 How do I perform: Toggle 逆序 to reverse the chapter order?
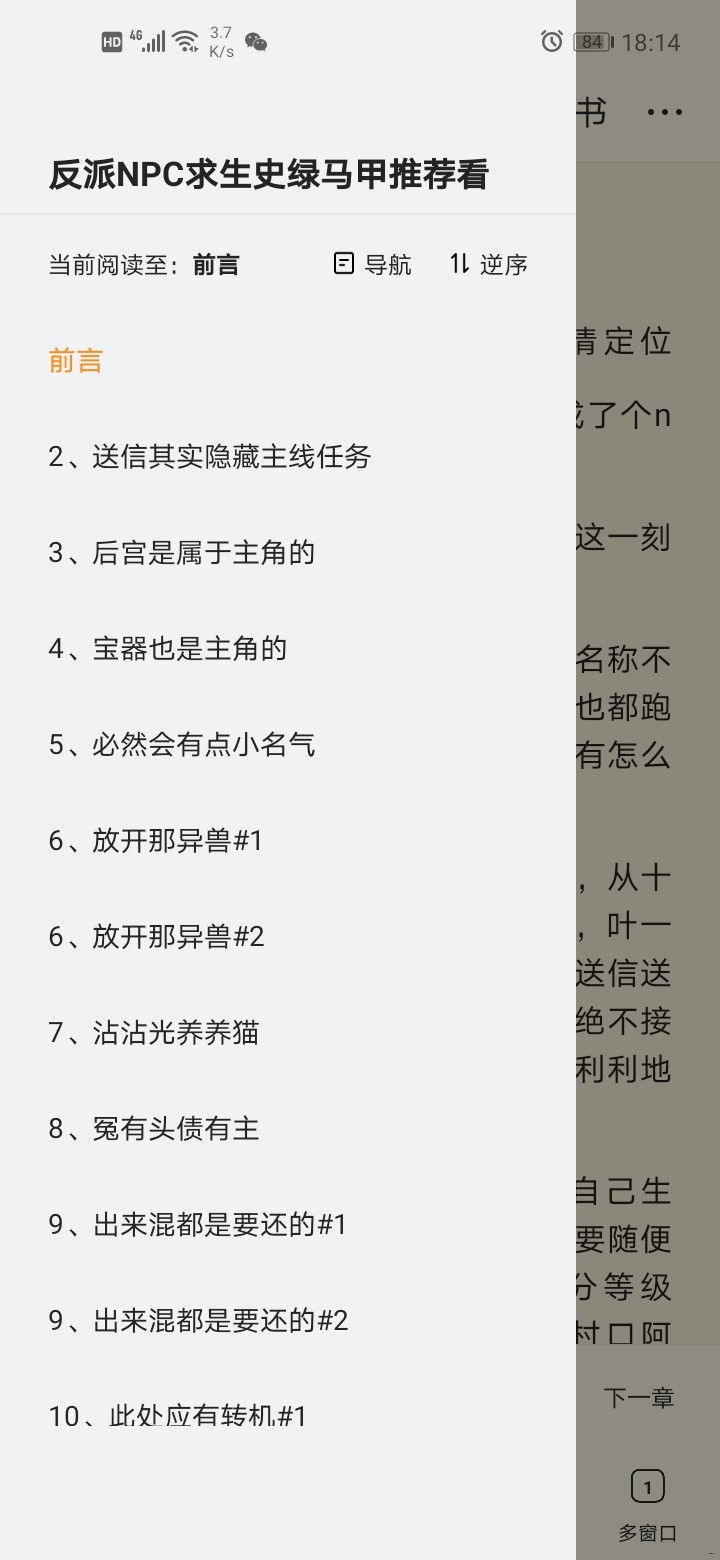tap(490, 264)
